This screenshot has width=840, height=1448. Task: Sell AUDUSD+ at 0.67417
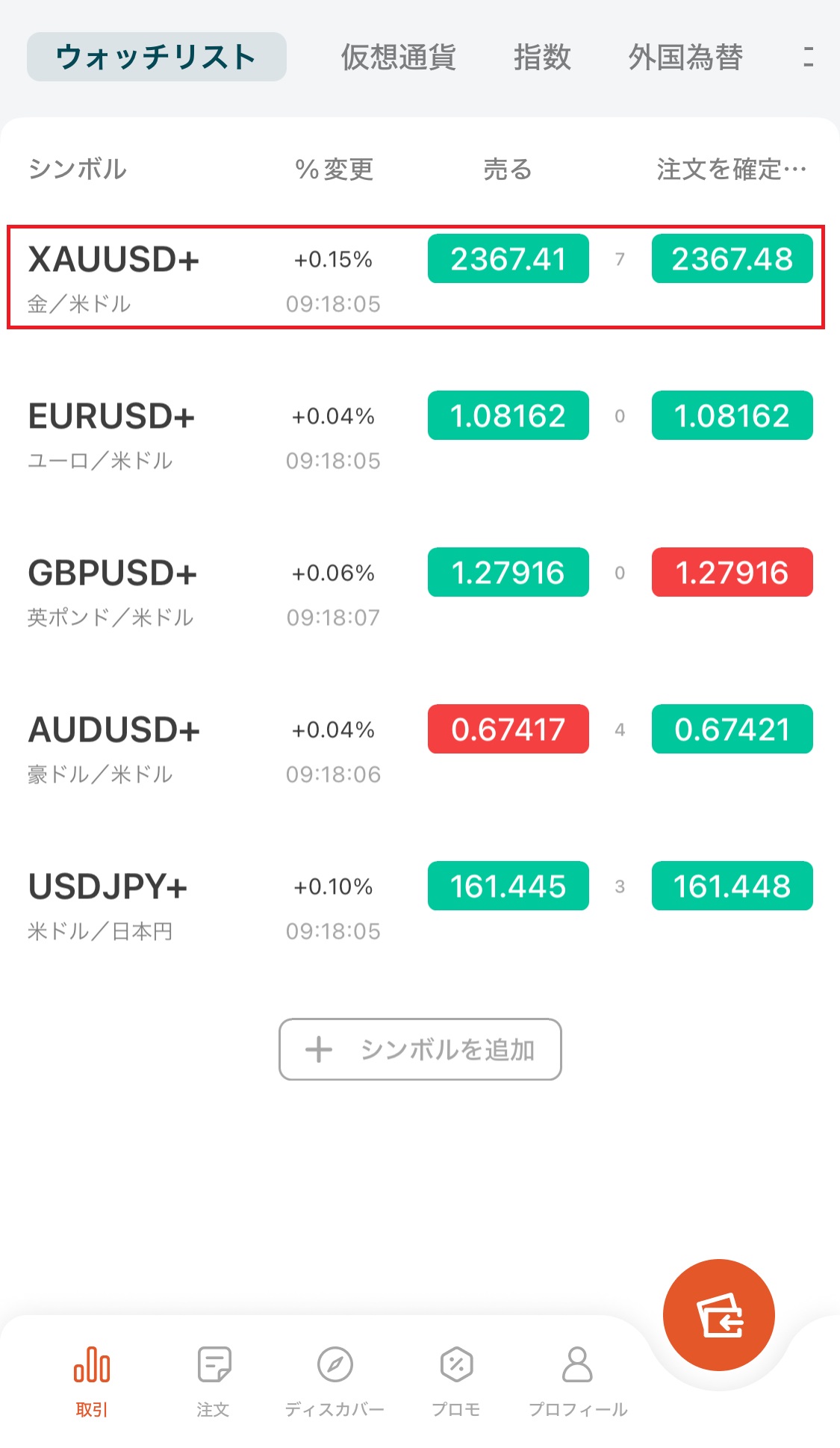click(x=508, y=730)
